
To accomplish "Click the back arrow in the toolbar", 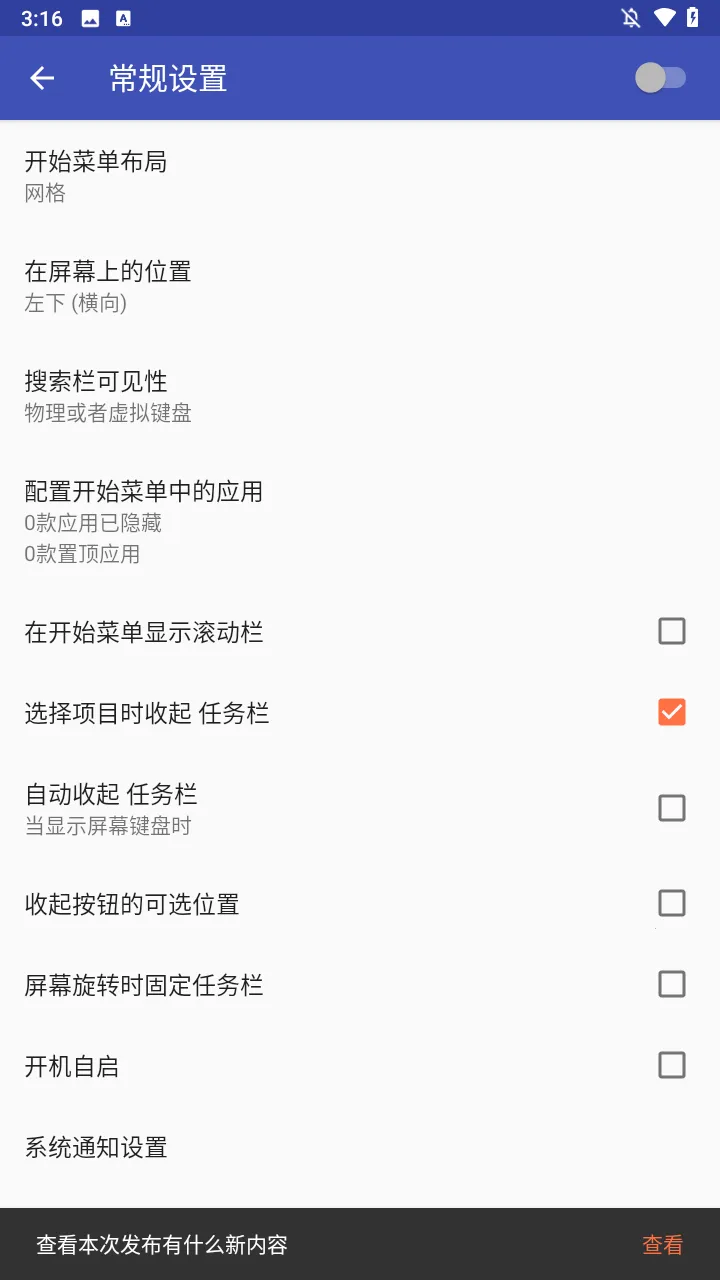I will click(x=41, y=78).
